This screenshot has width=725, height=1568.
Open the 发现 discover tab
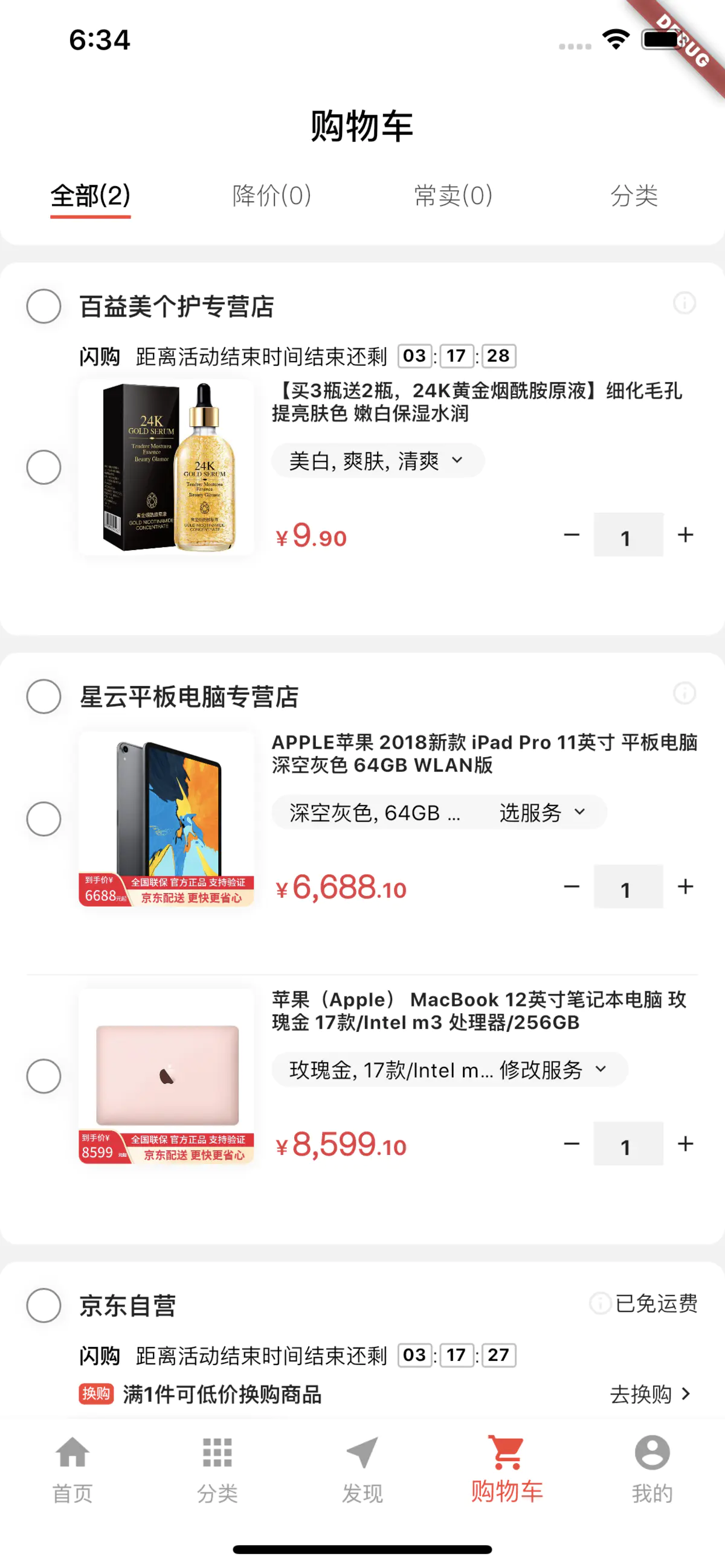point(362,1470)
